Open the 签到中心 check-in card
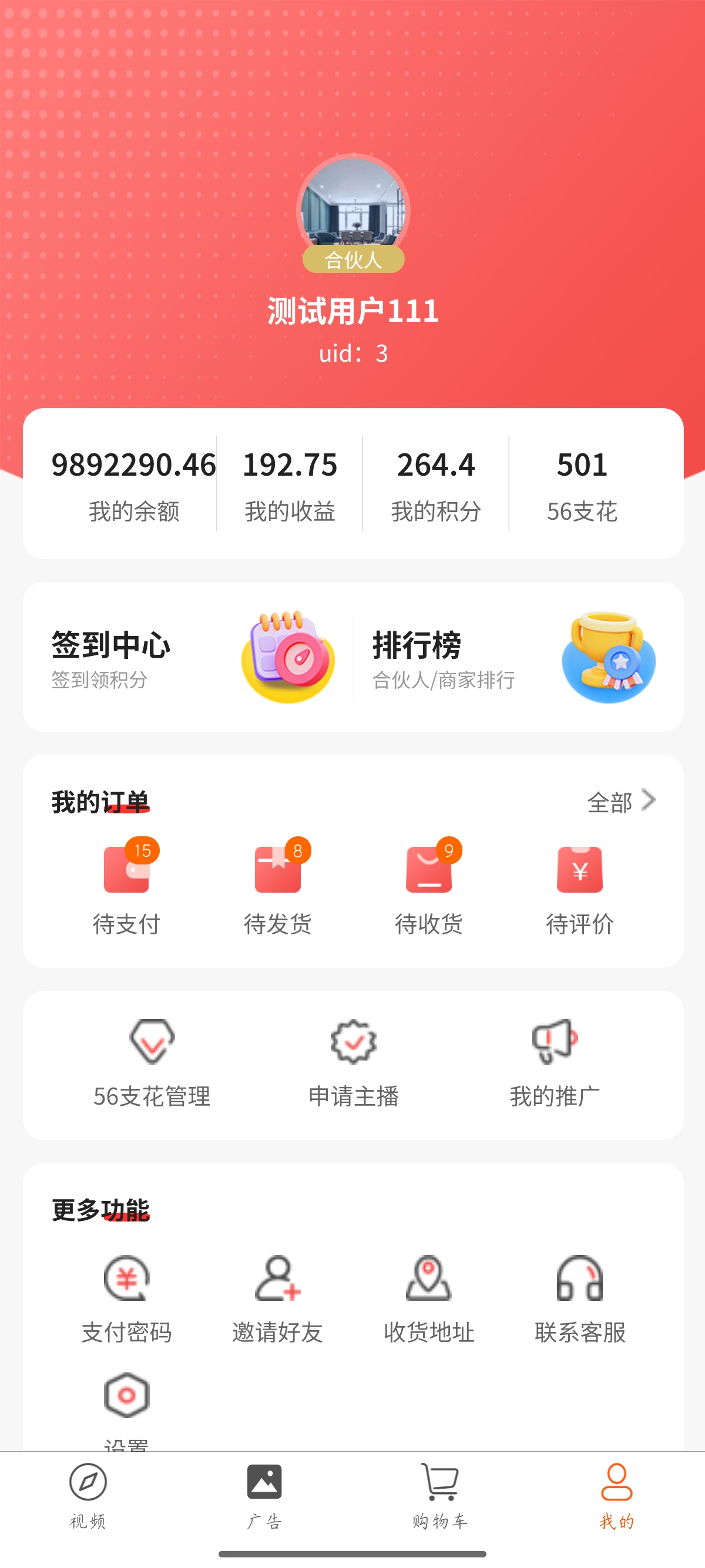 point(189,657)
